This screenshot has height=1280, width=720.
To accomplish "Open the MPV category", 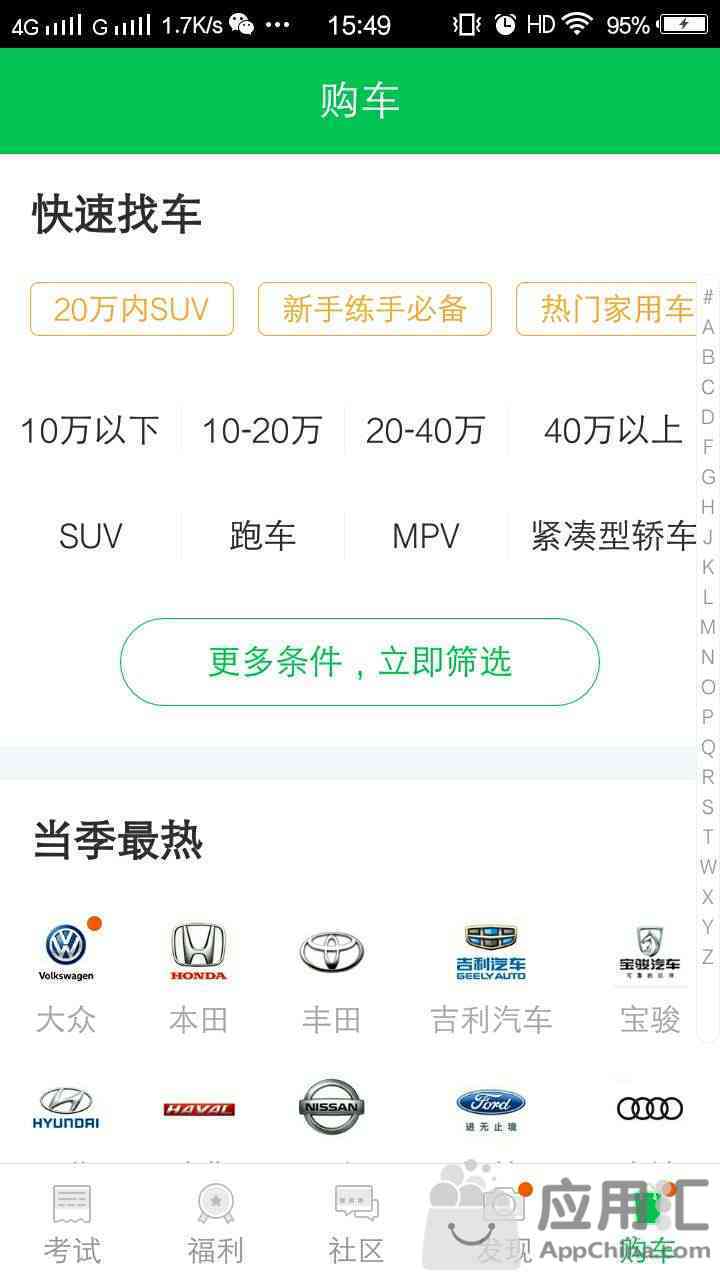I will click(x=425, y=537).
